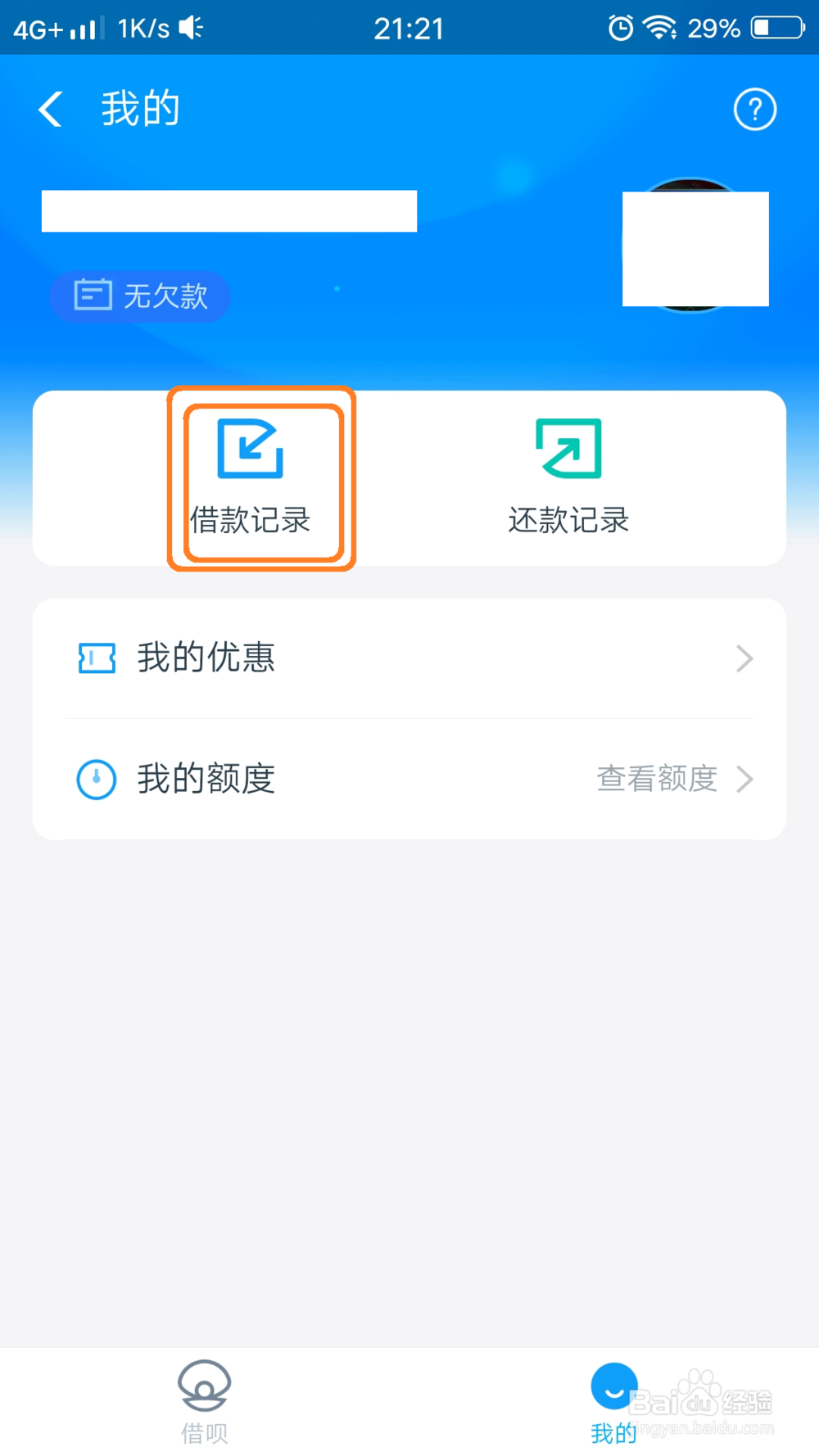This screenshot has width=819, height=1456.
Task: Tap the back arrow at top left
Action: pos(51,108)
